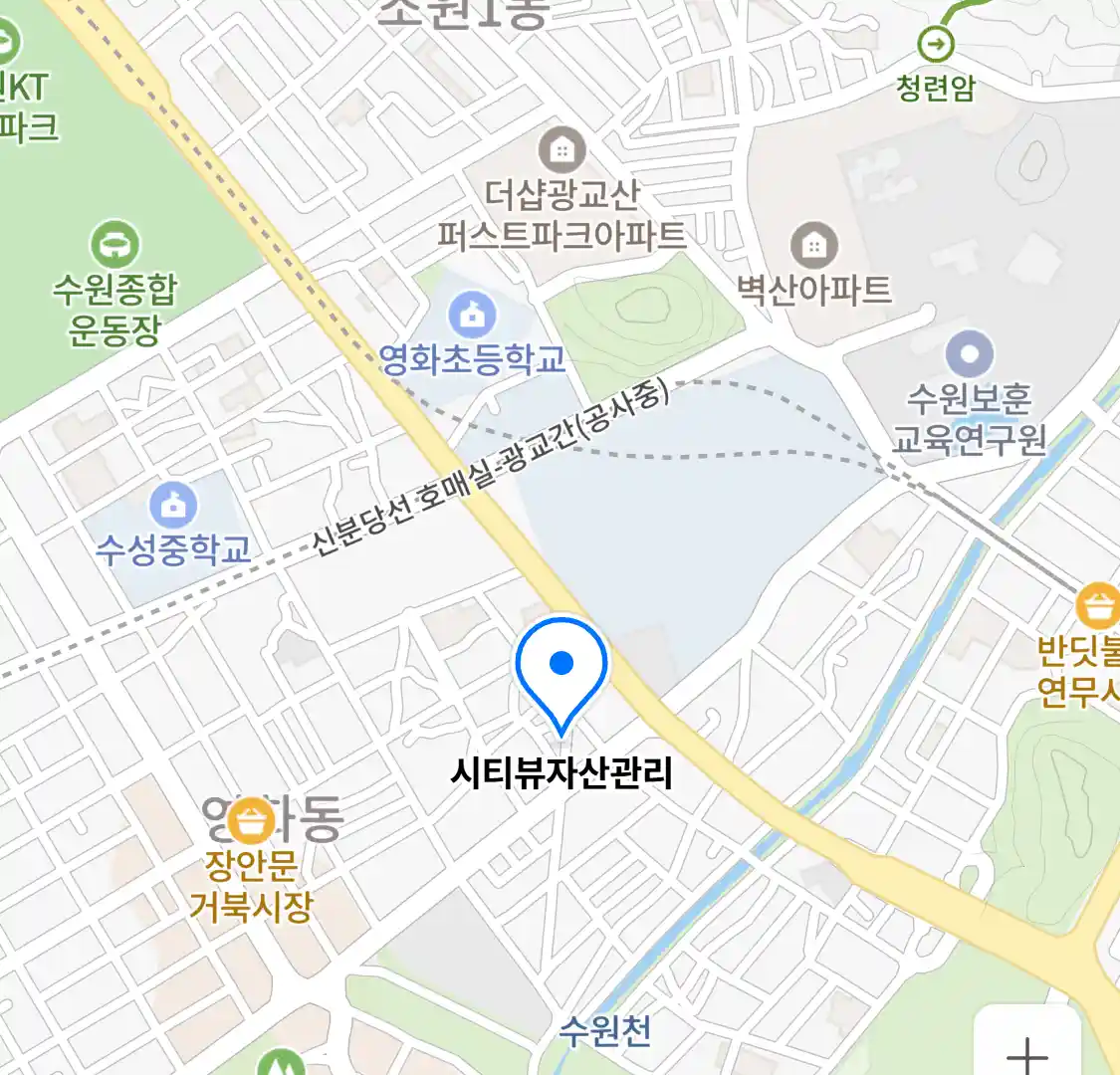The height and width of the screenshot is (1075, 1120).
Task: Tap the 벽산아파트 apartment marker
Action: pos(814,246)
